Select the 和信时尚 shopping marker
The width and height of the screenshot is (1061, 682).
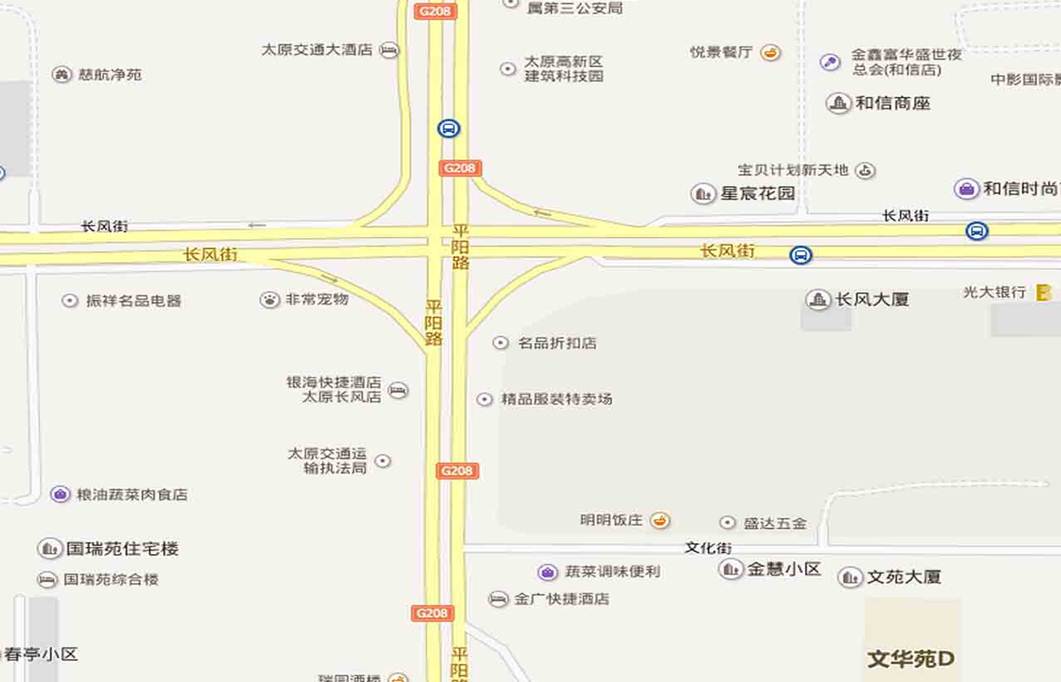[966, 188]
